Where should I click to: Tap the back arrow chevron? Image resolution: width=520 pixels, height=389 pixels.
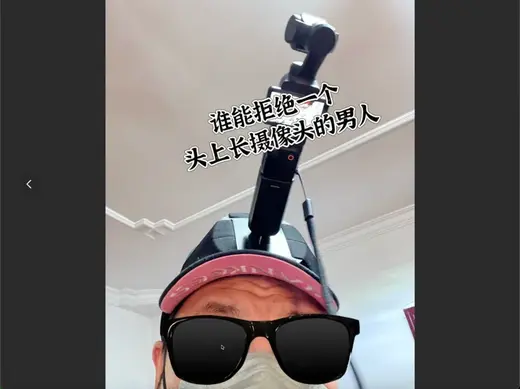tap(29, 184)
